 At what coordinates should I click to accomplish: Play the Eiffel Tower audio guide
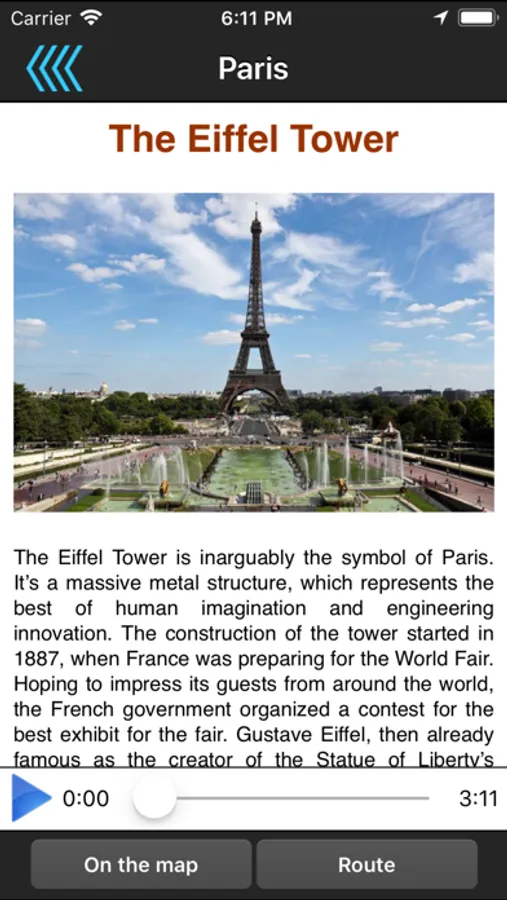click(31, 798)
